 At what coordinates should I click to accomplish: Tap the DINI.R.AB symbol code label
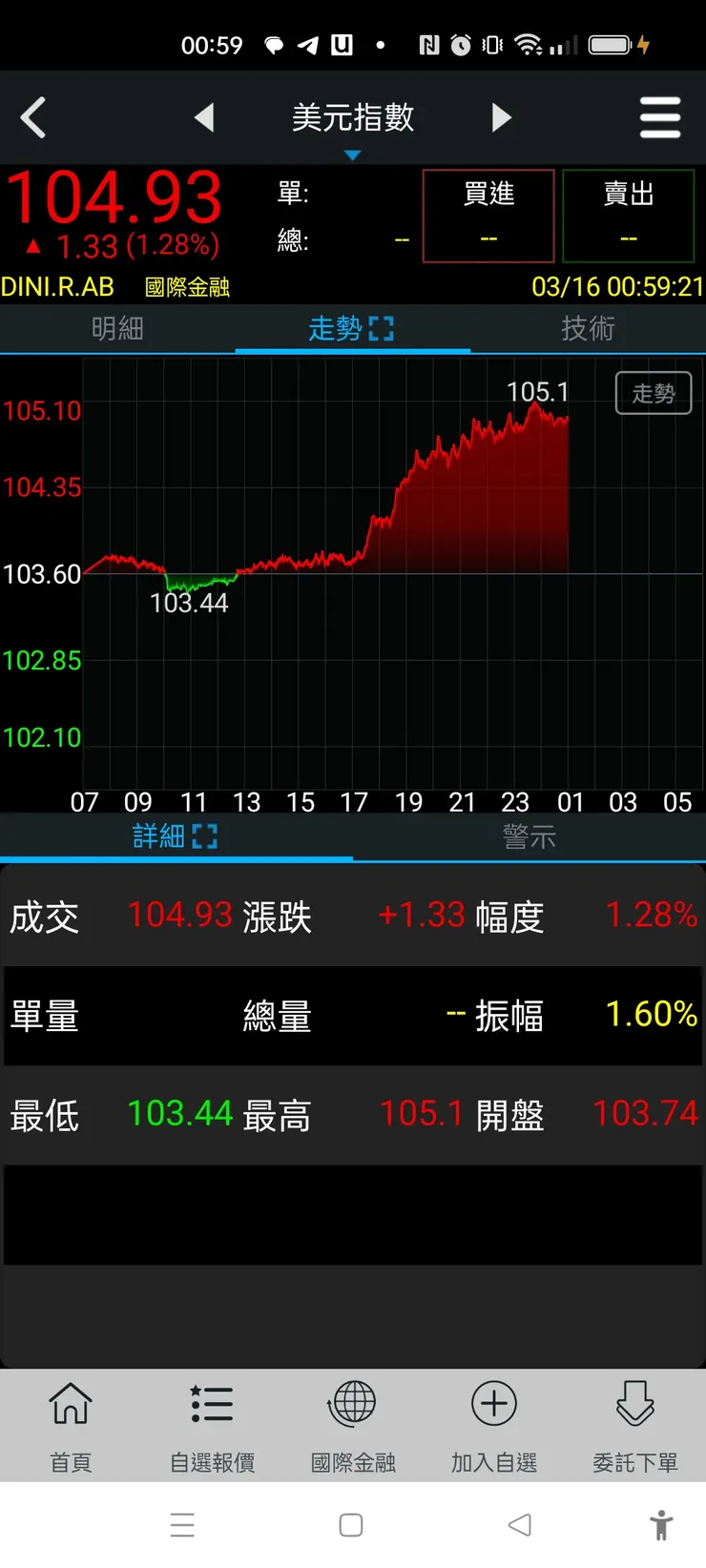62,286
